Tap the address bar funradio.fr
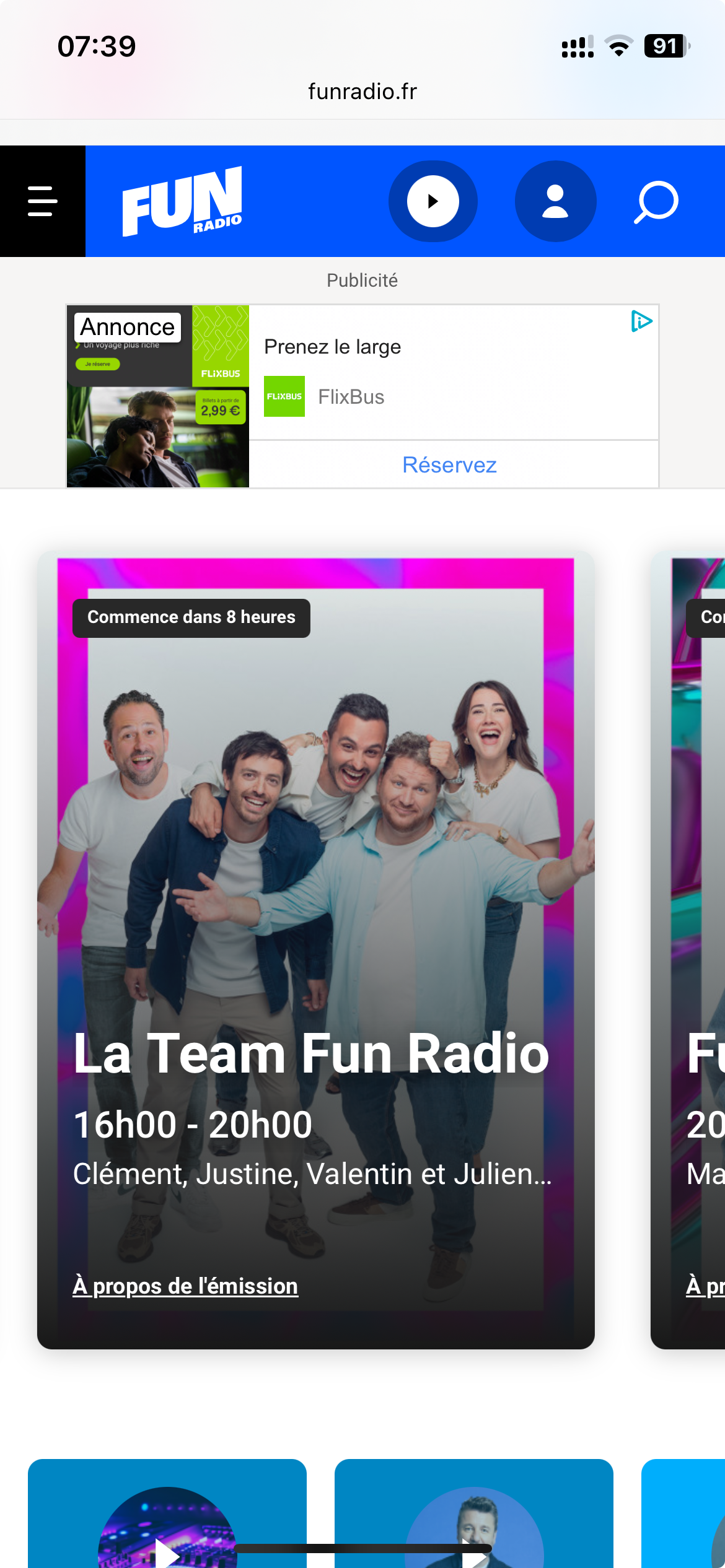The height and width of the screenshot is (1568, 725). (x=362, y=92)
